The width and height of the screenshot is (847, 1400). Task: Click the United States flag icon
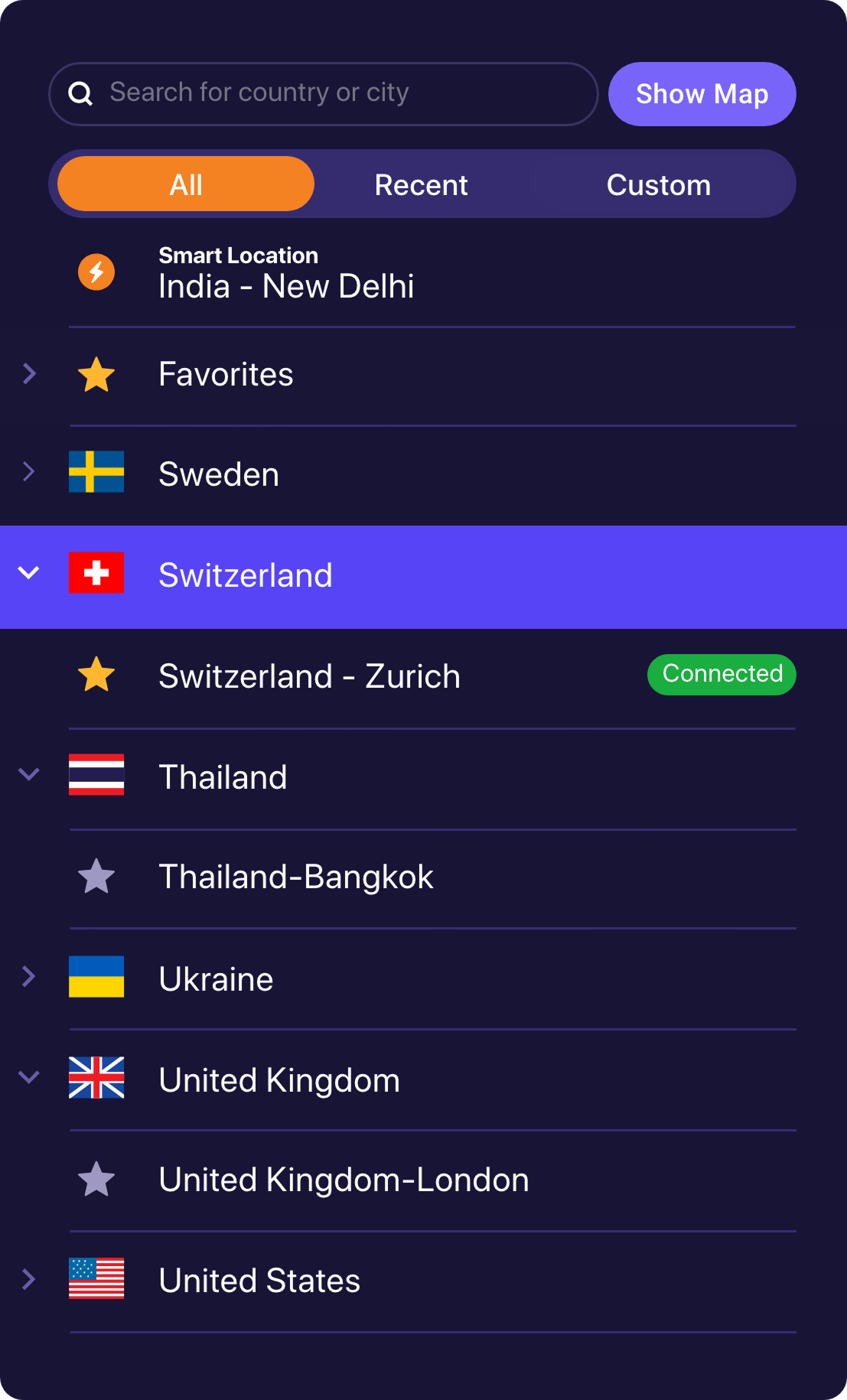coord(96,1279)
